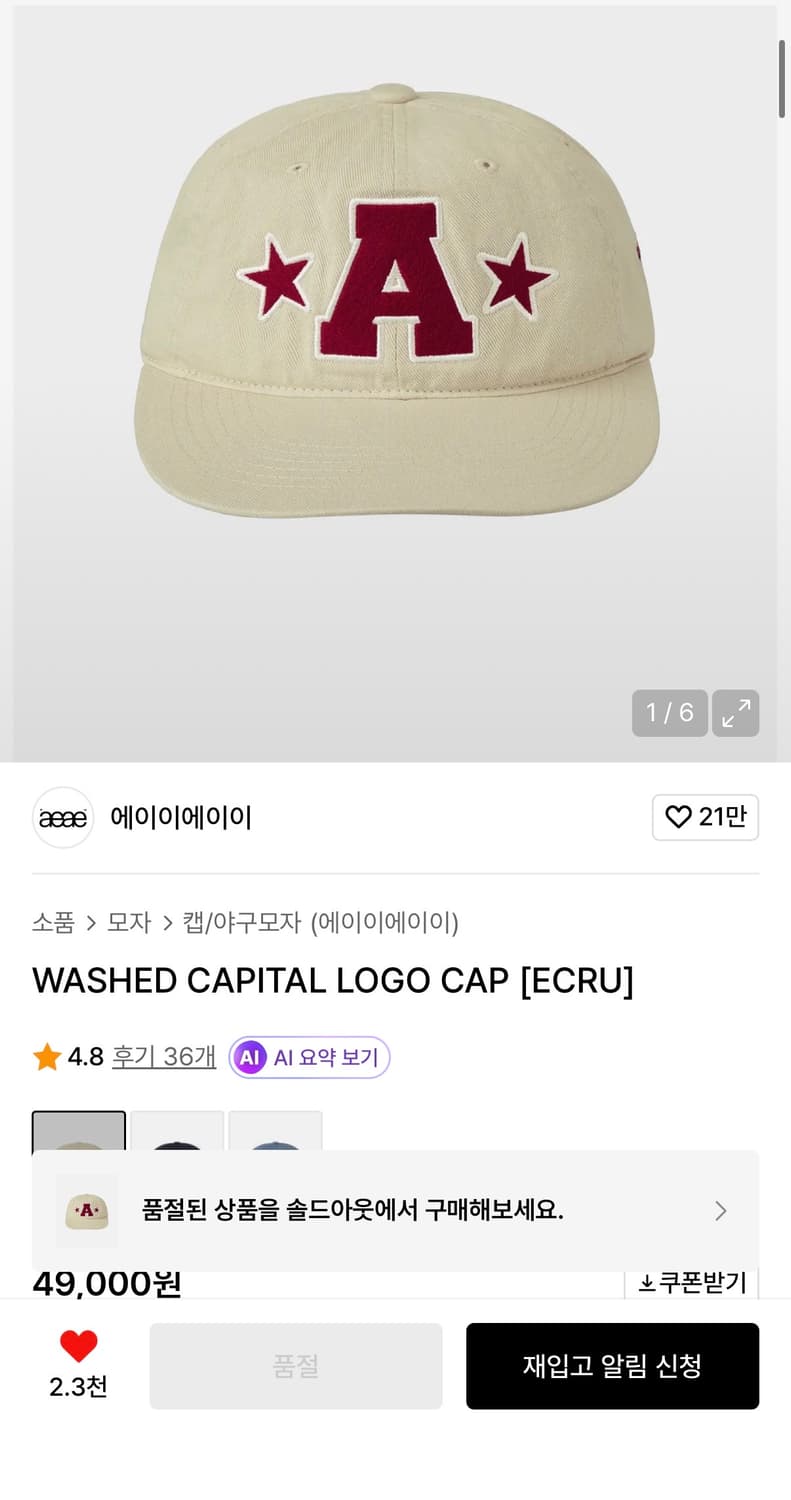This screenshot has width=791, height=1500.
Task: Open the AI 요약 보기 summary
Action: [x=309, y=1057]
